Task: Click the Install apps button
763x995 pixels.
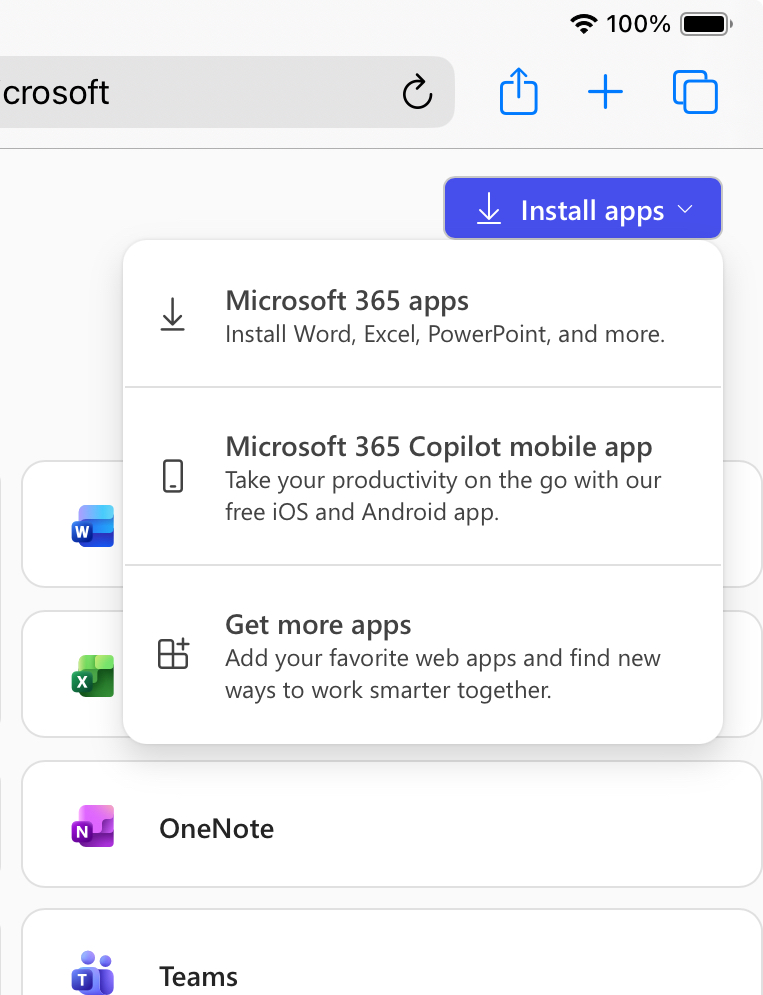Action: (x=582, y=209)
